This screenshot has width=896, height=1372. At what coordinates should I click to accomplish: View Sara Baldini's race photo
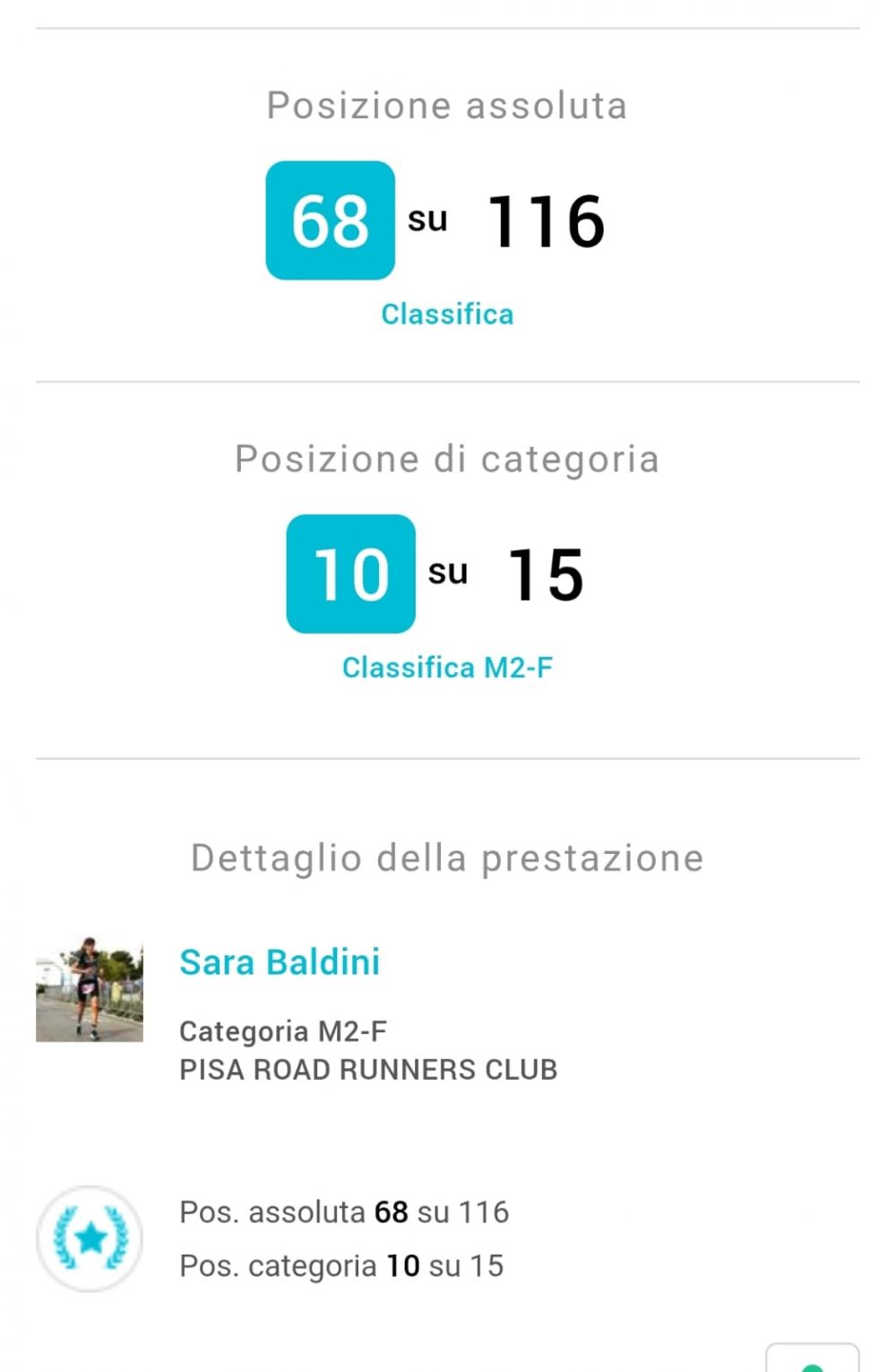[x=89, y=989]
